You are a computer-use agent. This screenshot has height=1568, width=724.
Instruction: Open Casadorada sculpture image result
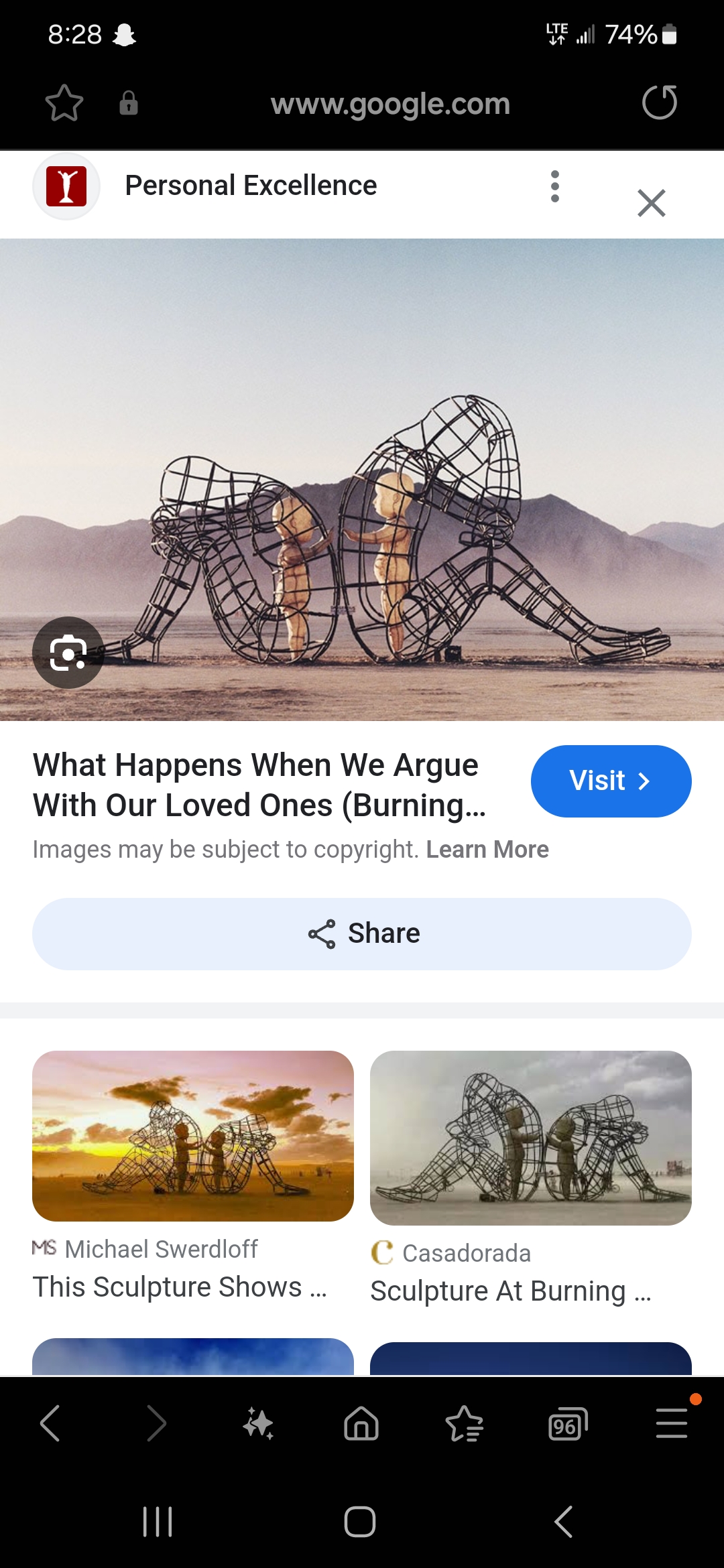530,1138
